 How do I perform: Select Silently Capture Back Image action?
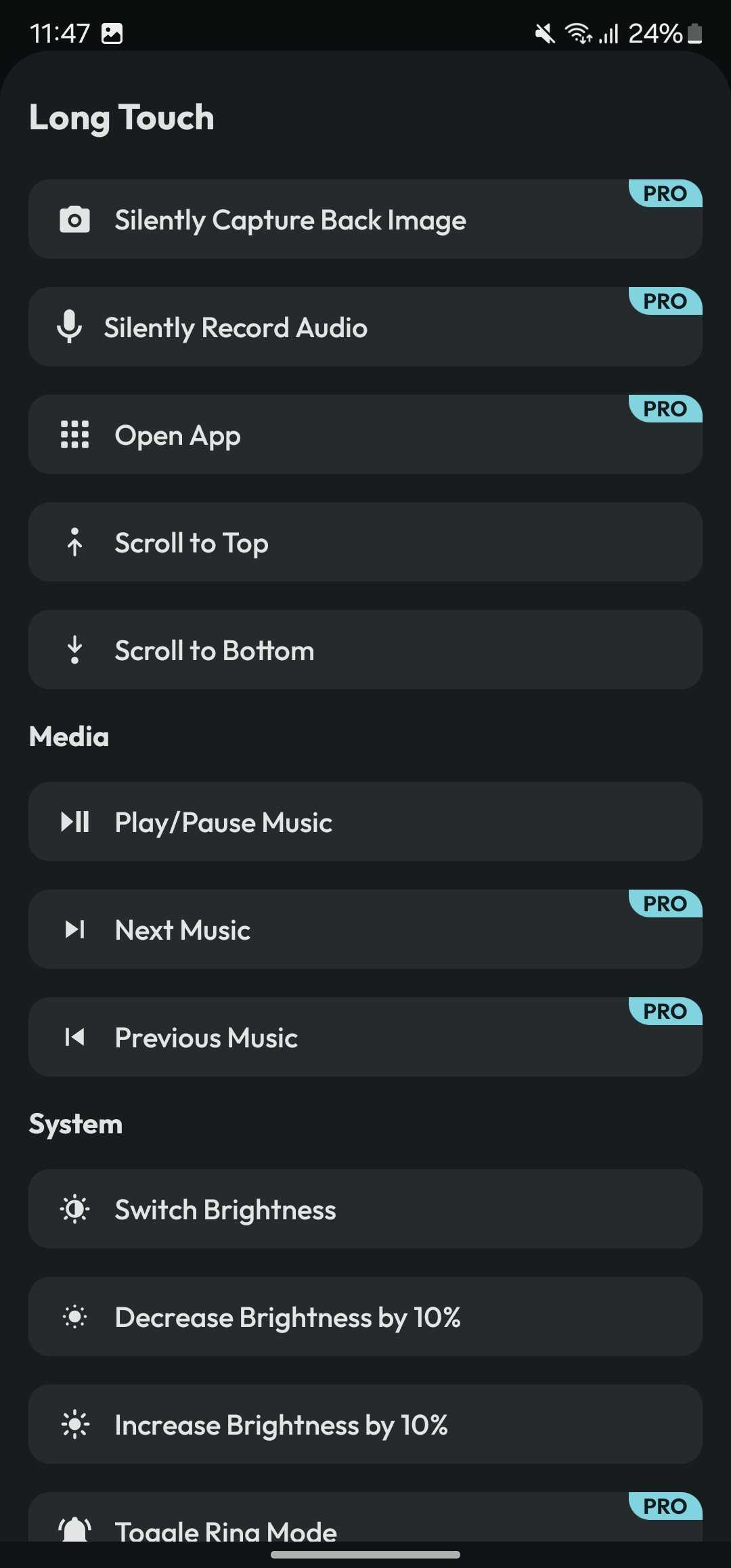point(365,219)
